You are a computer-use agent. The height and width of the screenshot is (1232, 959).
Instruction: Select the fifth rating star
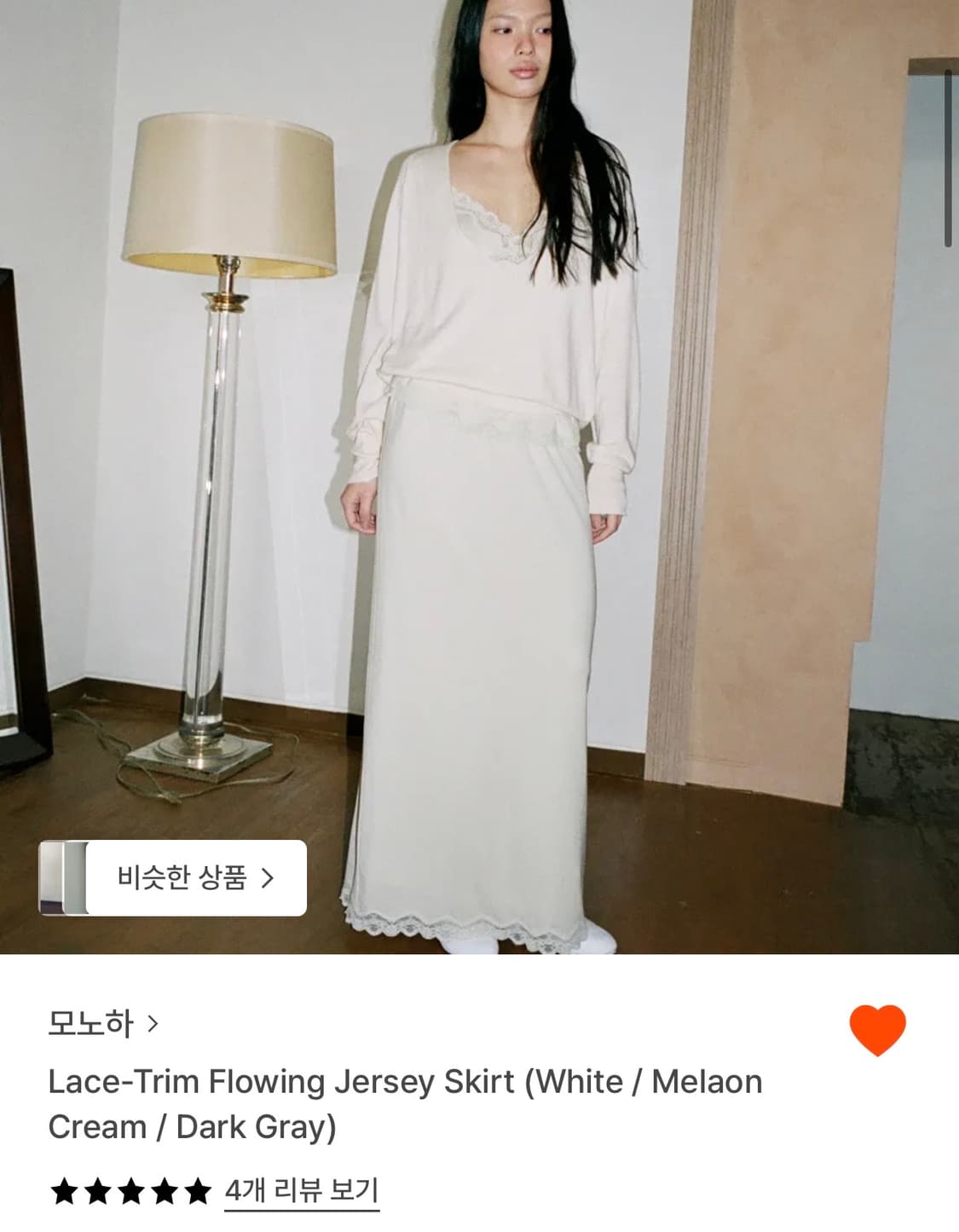[x=199, y=1192]
